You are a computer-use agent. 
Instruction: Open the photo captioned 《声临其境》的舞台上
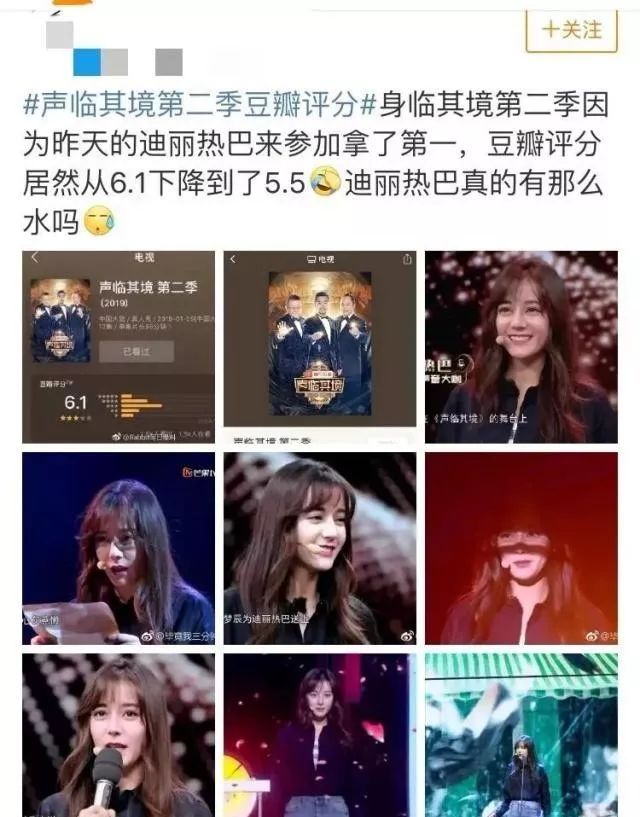[x=521, y=346]
